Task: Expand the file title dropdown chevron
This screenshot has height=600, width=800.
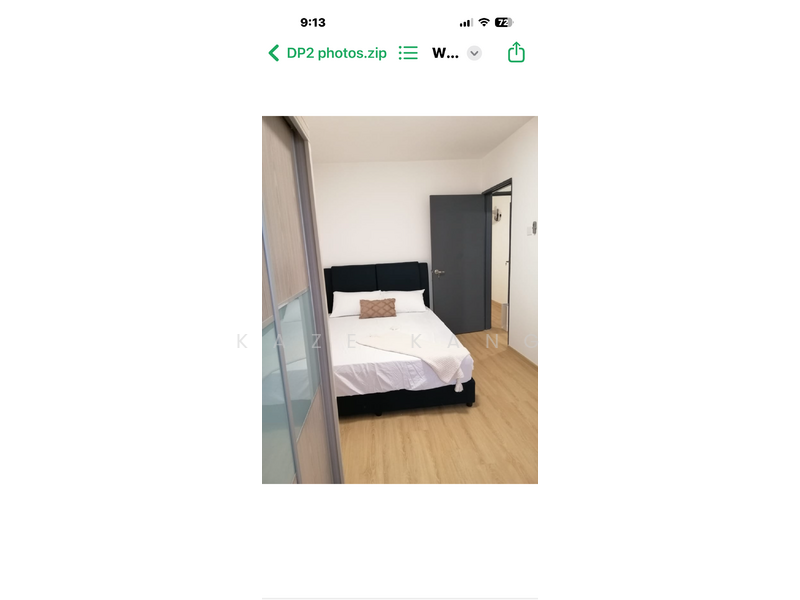Action: pyautogui.click(x=474, y=53)
